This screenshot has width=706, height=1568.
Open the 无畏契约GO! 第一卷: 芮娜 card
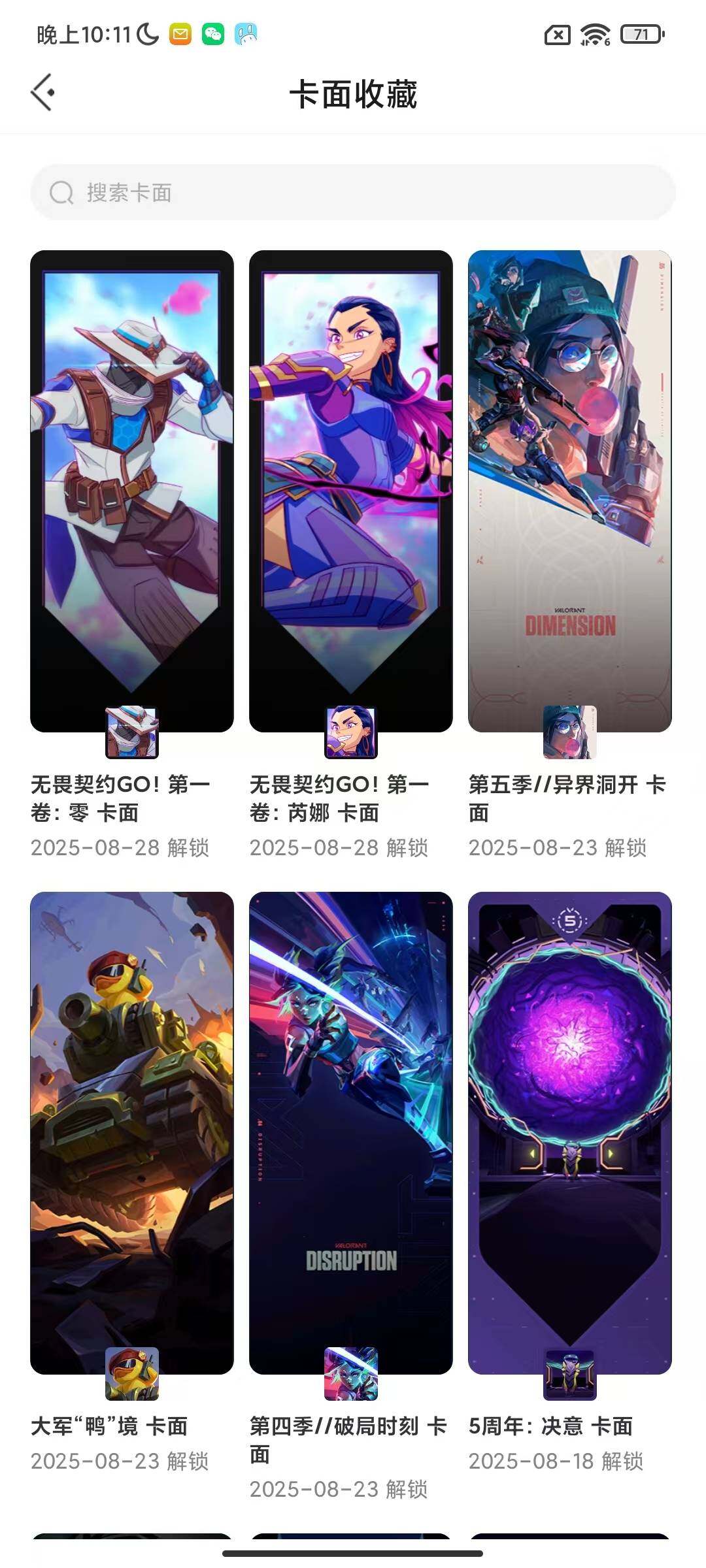click(x=351, y=491)
